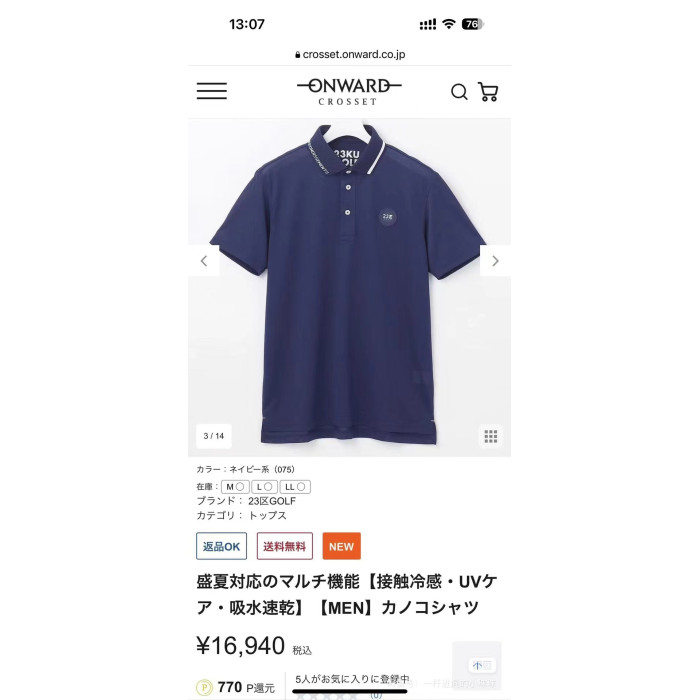Go to the ONWARD CROSSET home logo
The height and width of the screenshot is (700, 700).
pos(349,91)
